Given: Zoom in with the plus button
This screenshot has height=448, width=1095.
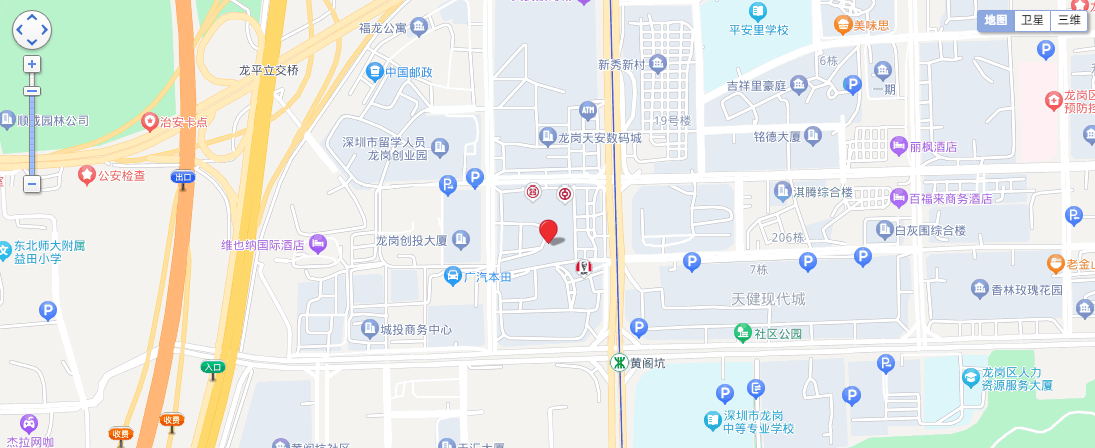Looking at the screenshot, I should (32, 64).
